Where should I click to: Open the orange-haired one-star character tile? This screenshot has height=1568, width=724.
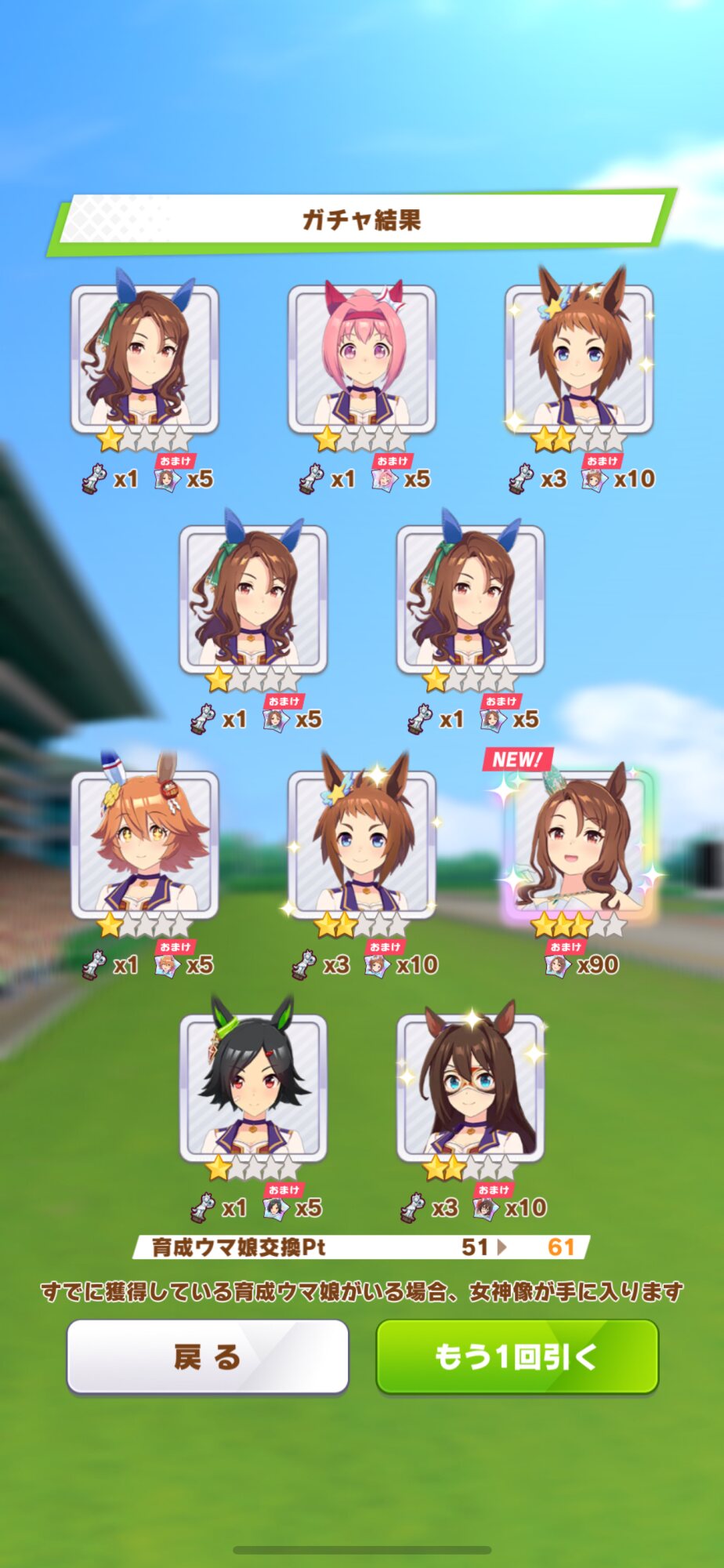145,844
